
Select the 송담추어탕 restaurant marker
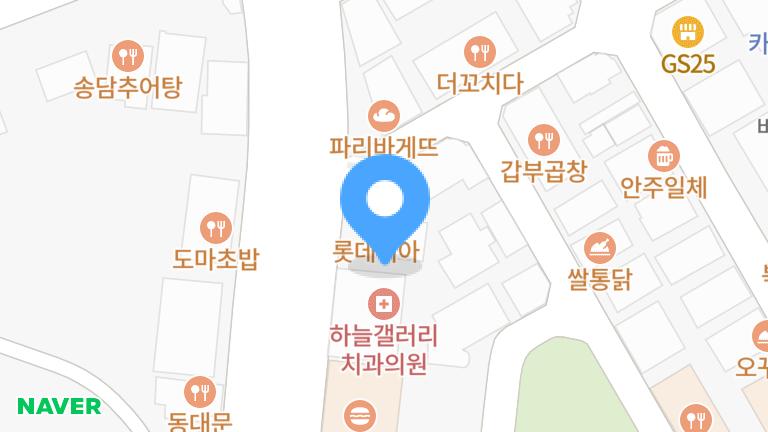(128, 55)
